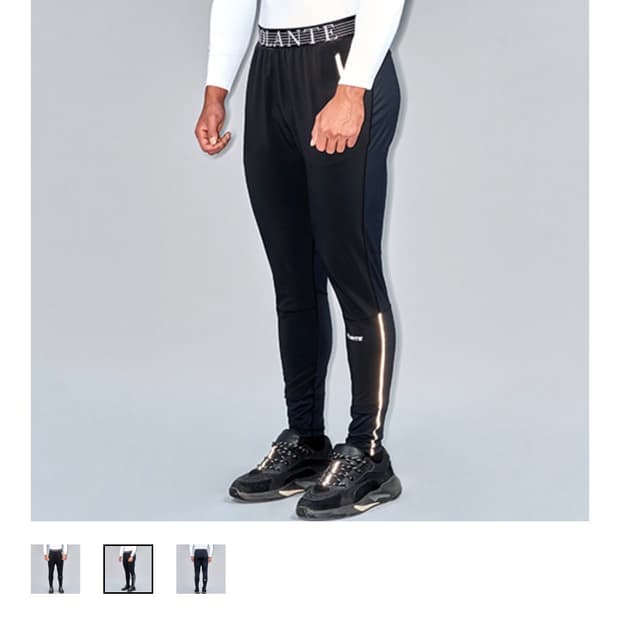The image size is (620, 620).
Task: Select the first front-view thumbnail
Action: pos(55,569)
